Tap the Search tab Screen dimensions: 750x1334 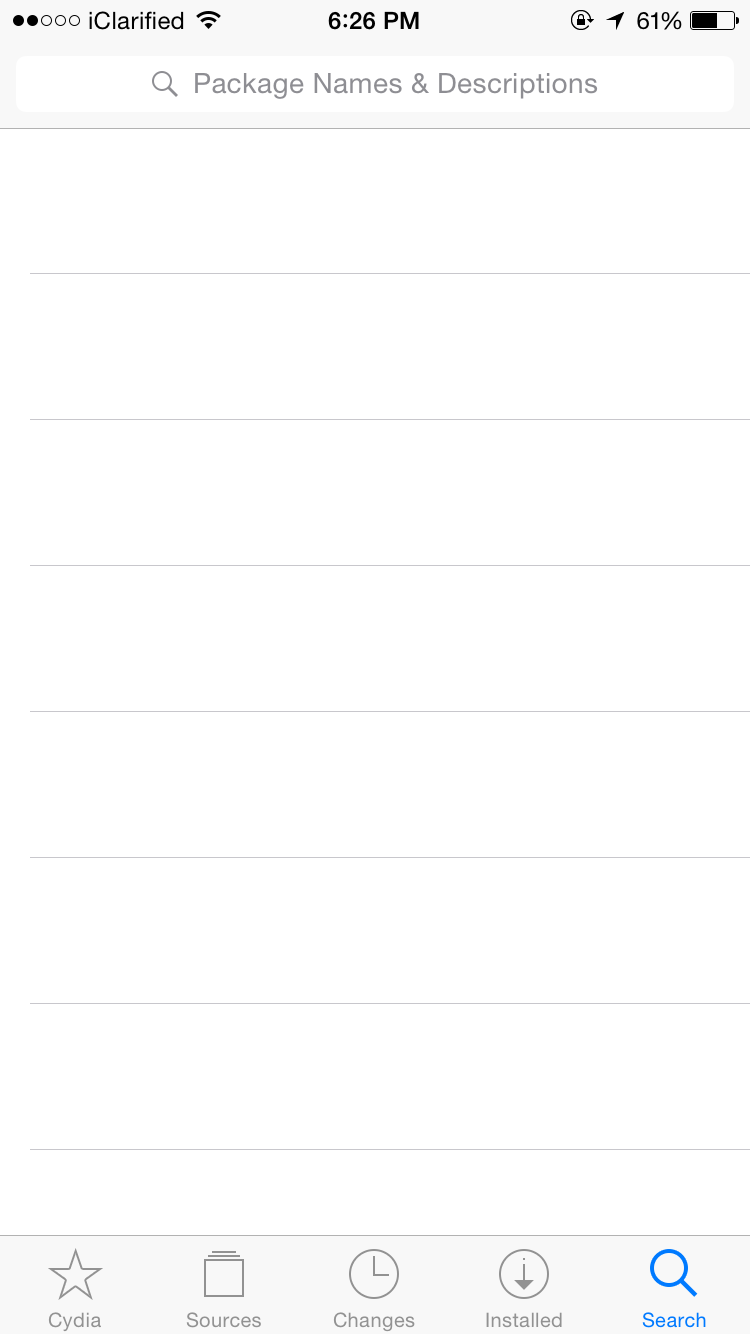click(673, 1288)
